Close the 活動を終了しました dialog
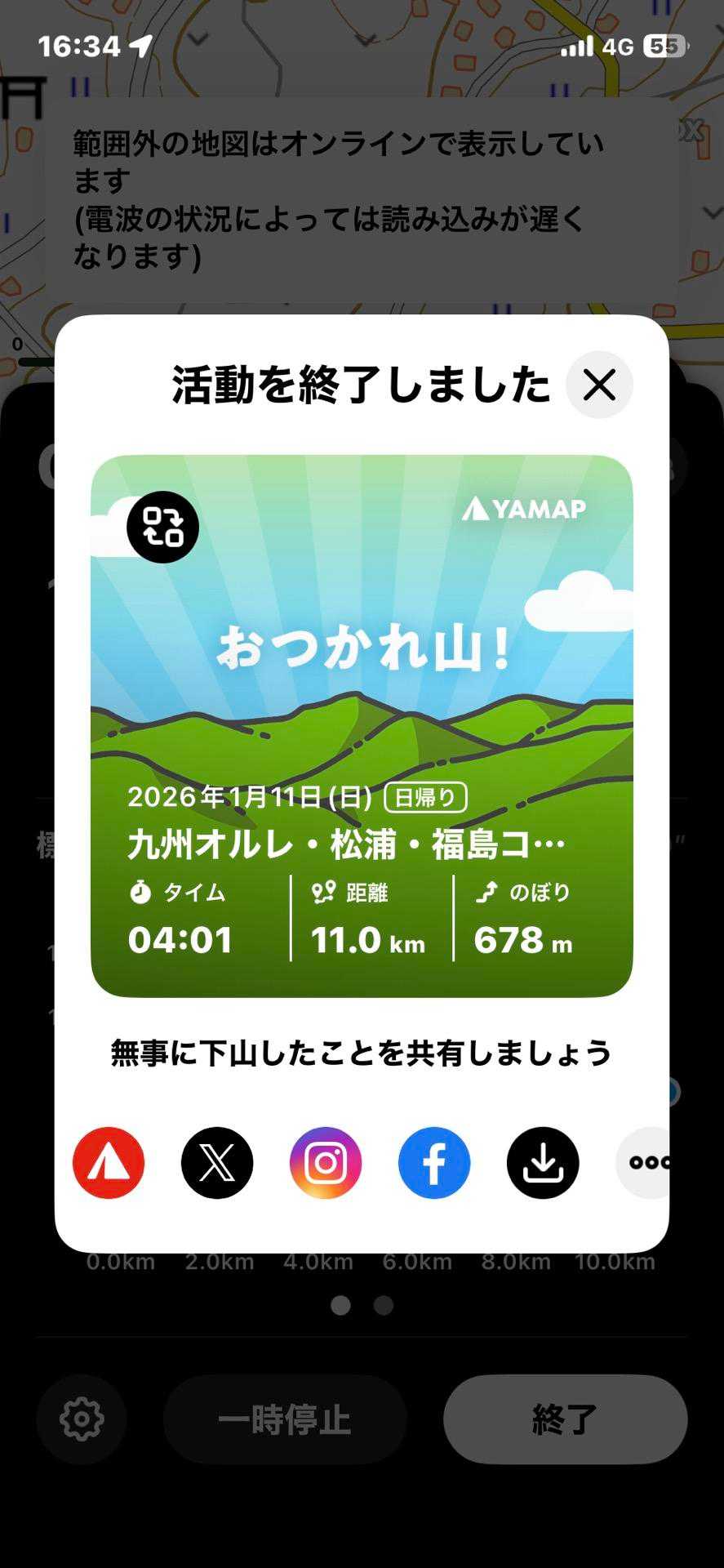This screenshot has width=724, height=1568. (x=599, y=385)
